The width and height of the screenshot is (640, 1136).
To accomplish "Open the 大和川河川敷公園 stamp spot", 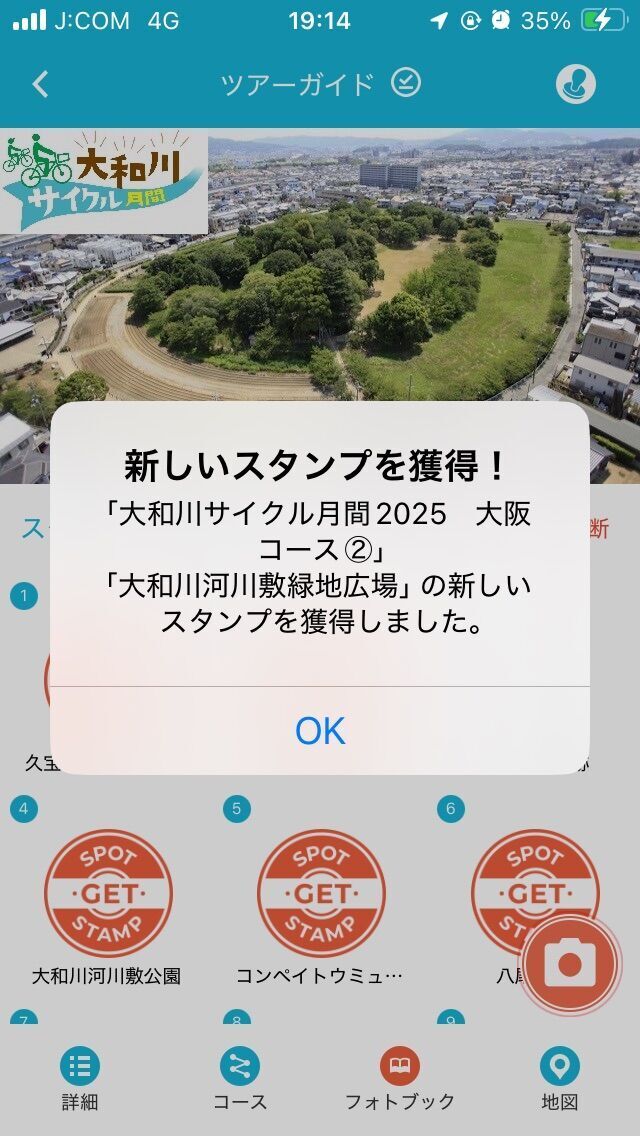I will point(108,894).
